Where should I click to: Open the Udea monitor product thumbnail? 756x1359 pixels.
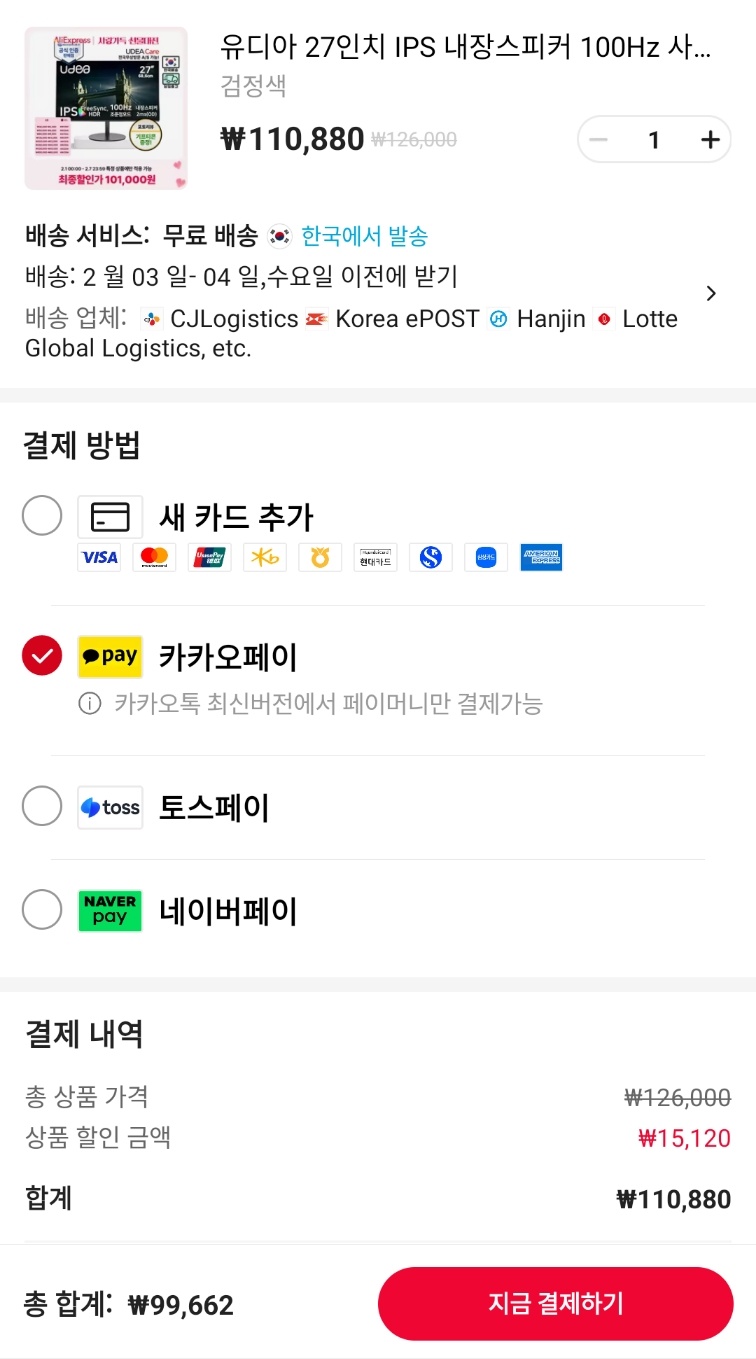coord(105,108)
